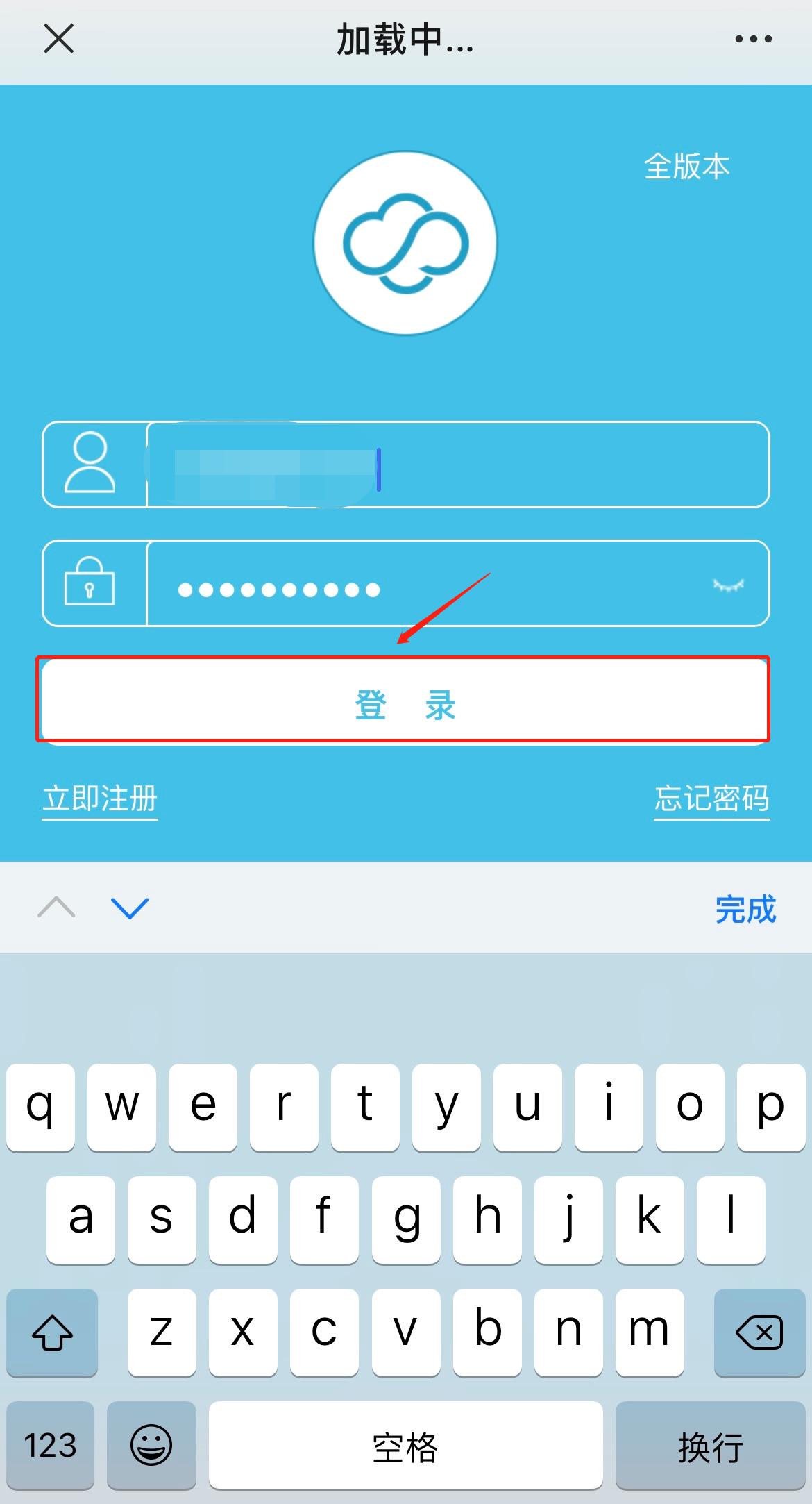Focus the password input field
The width and height of the screenshot is (812, 1504).
pos(430,584)
